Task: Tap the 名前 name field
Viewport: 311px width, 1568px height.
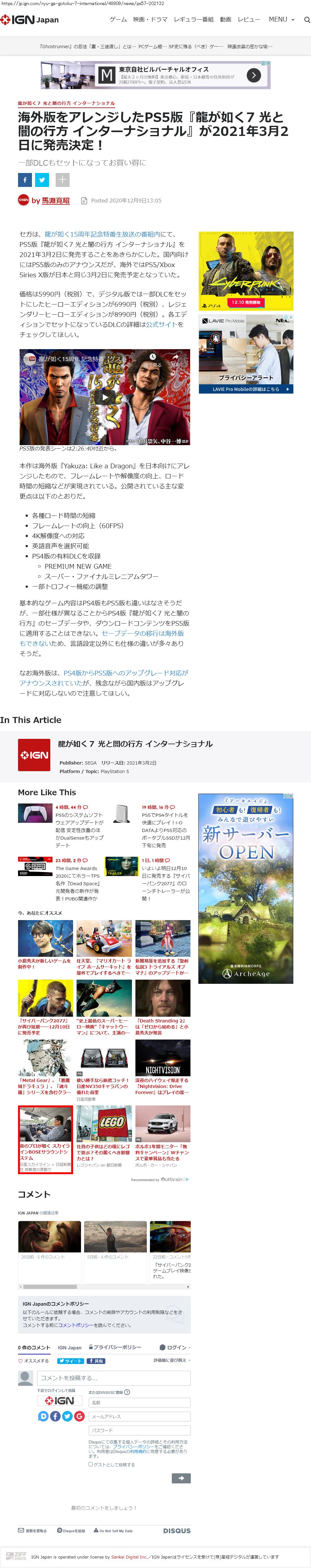Action: click(x=139, y=1402)
